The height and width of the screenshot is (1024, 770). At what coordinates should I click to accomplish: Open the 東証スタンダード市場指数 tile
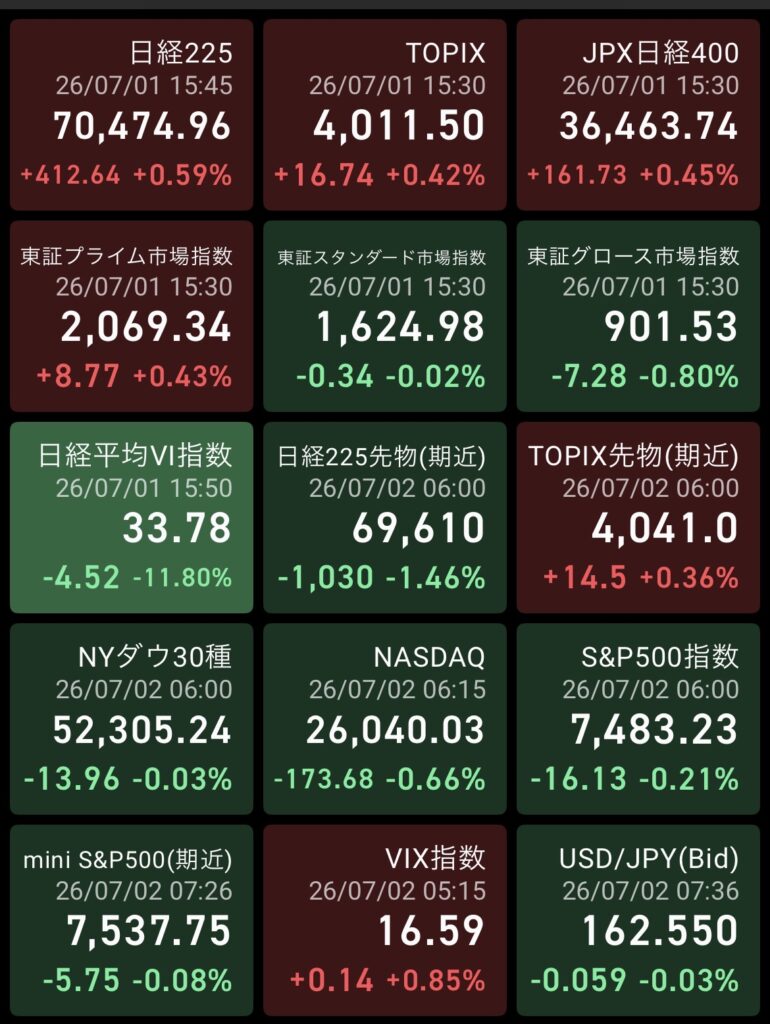tap(385, 316)
